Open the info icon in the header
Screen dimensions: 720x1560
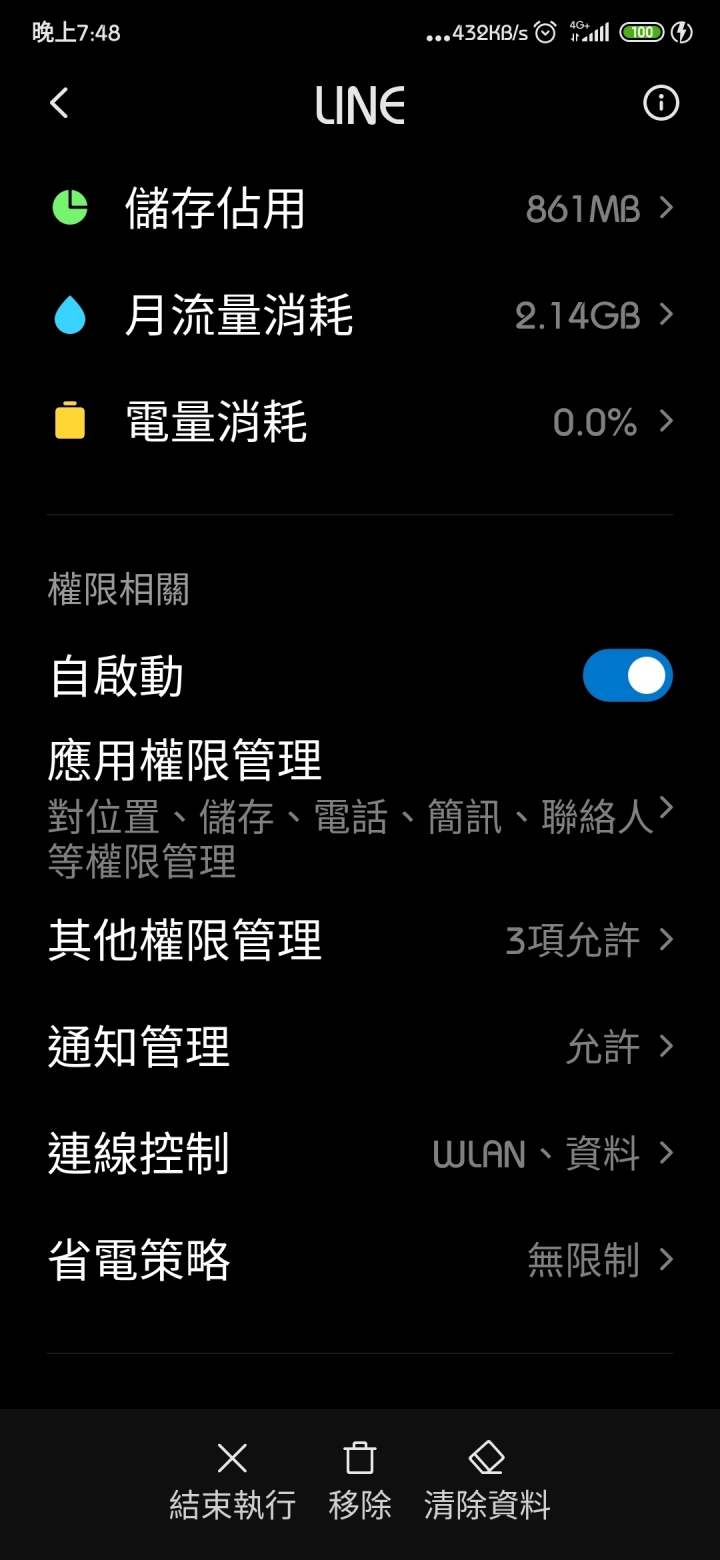(x=660, y=103)
